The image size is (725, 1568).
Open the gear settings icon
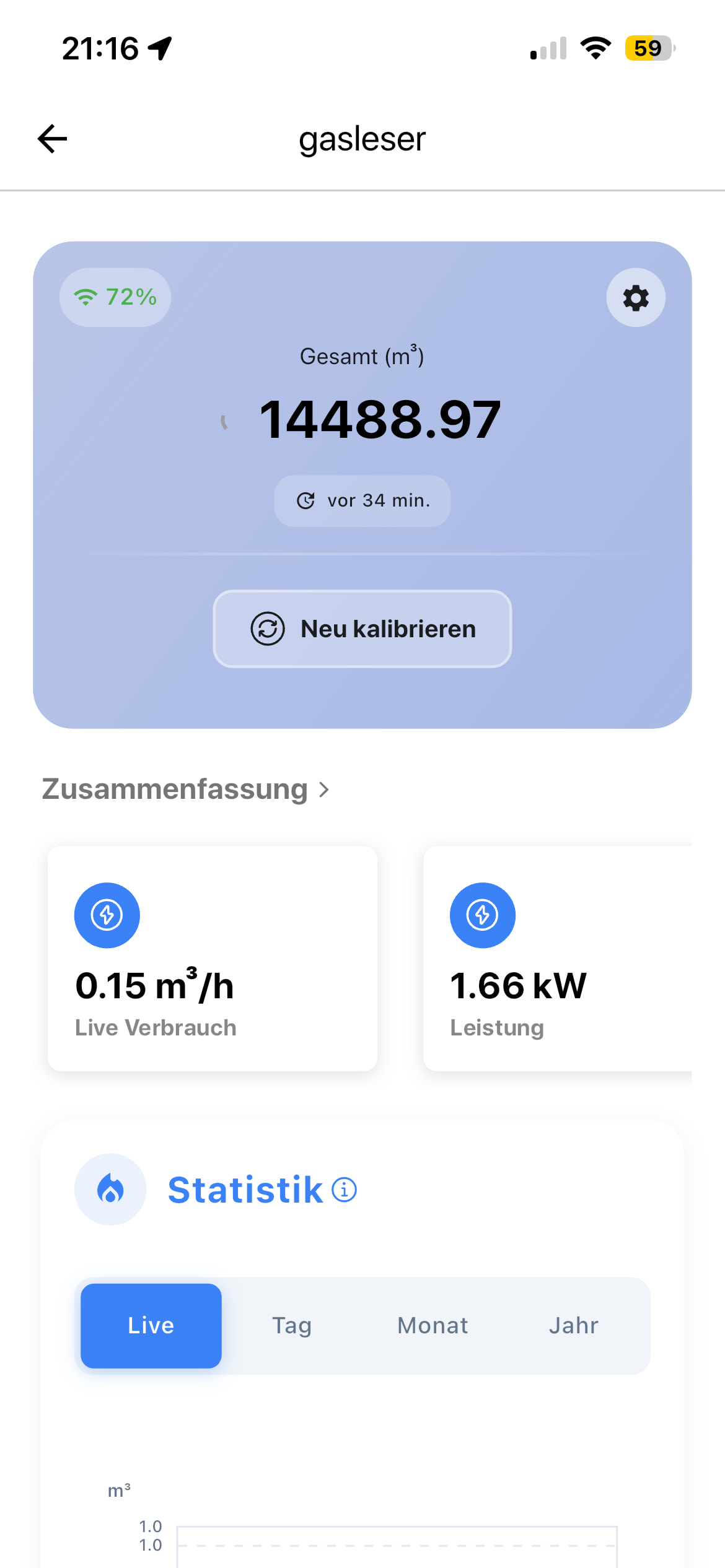[x=635, y=298]
